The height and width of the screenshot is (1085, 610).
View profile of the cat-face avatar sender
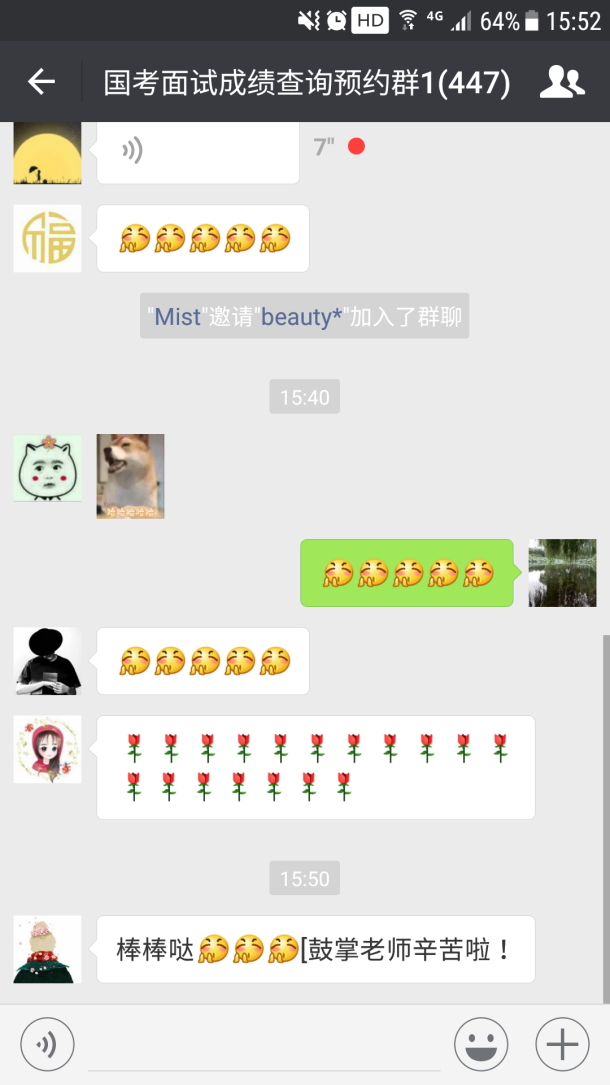coord(47,468)
